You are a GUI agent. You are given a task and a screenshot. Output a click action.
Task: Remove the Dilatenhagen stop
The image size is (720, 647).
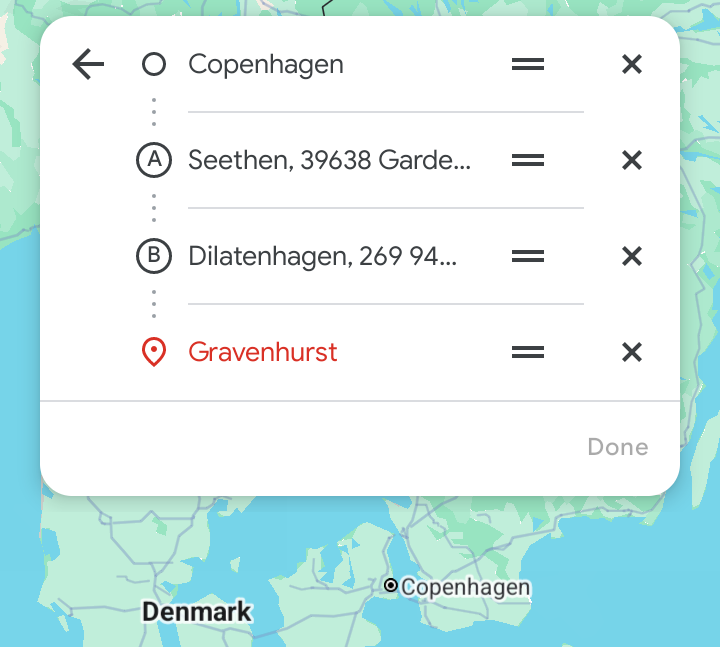(631, 256)
